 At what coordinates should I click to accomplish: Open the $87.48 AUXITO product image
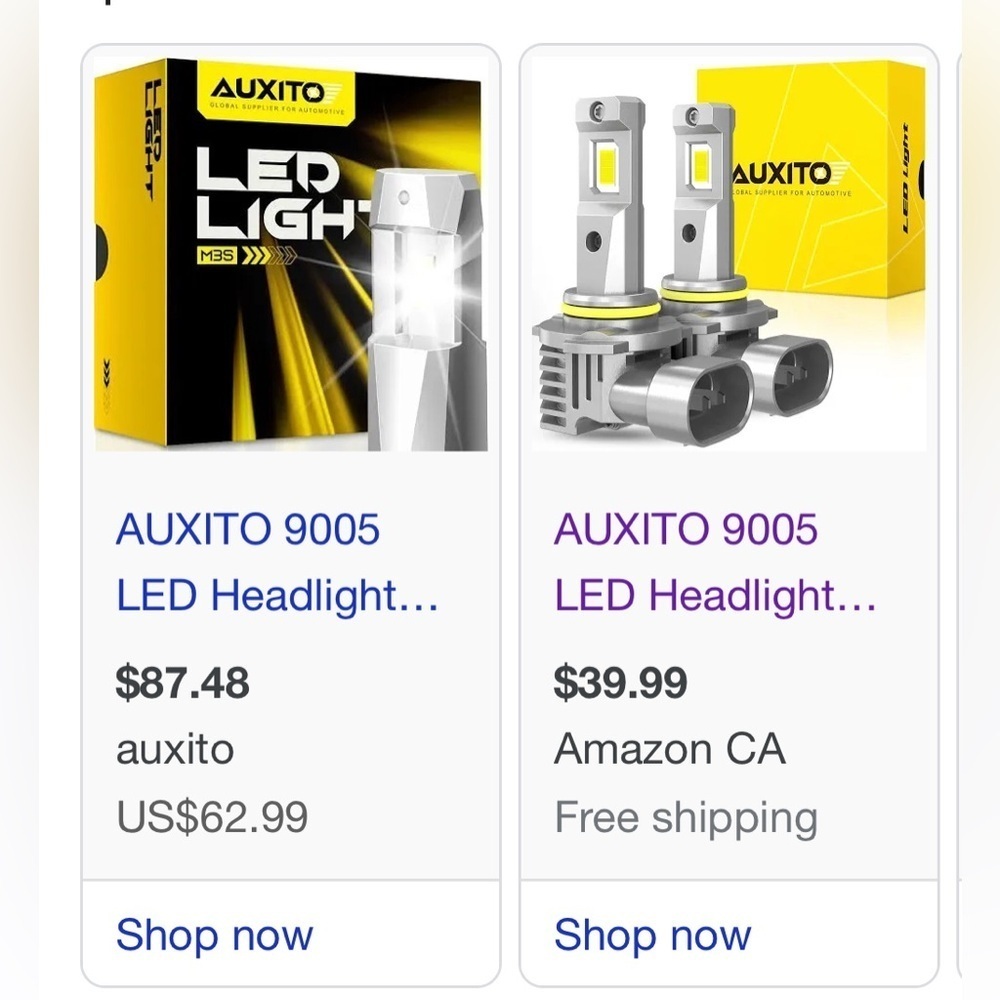click(x=290, y=255)
